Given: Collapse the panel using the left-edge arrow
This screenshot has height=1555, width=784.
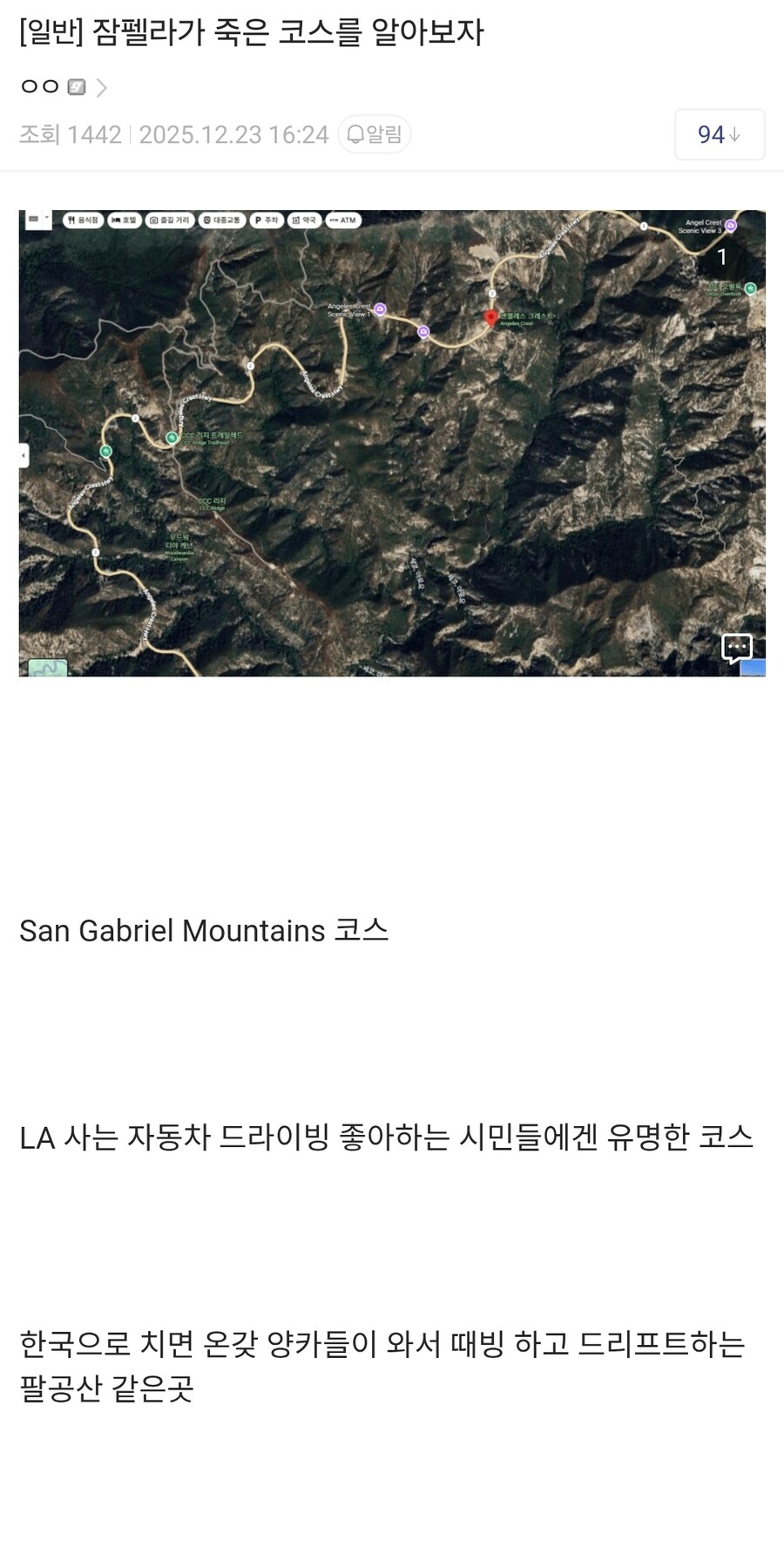Looking at the screenshot, I should point(21,453).
